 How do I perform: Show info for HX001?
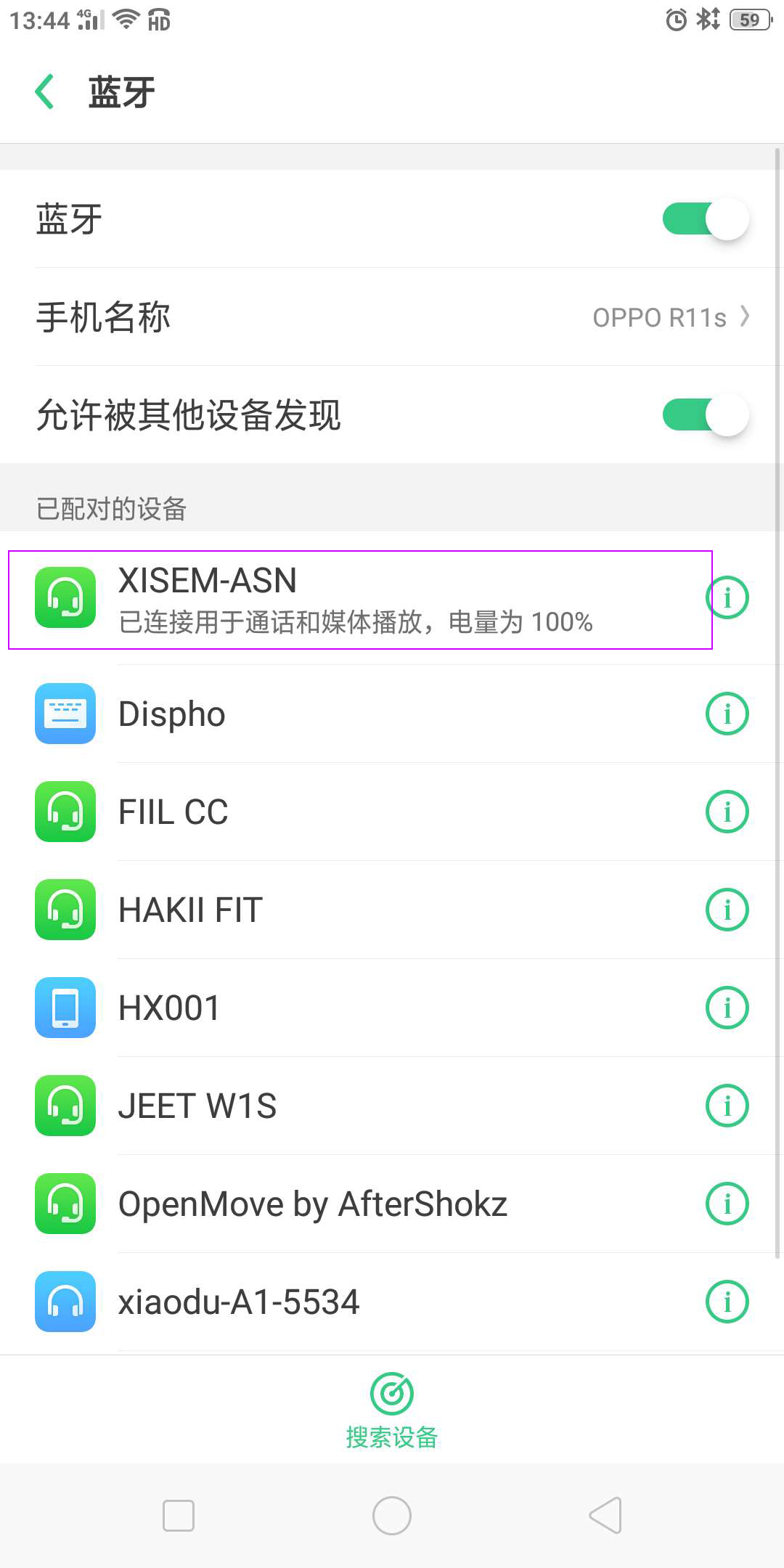click(727, 1008)
